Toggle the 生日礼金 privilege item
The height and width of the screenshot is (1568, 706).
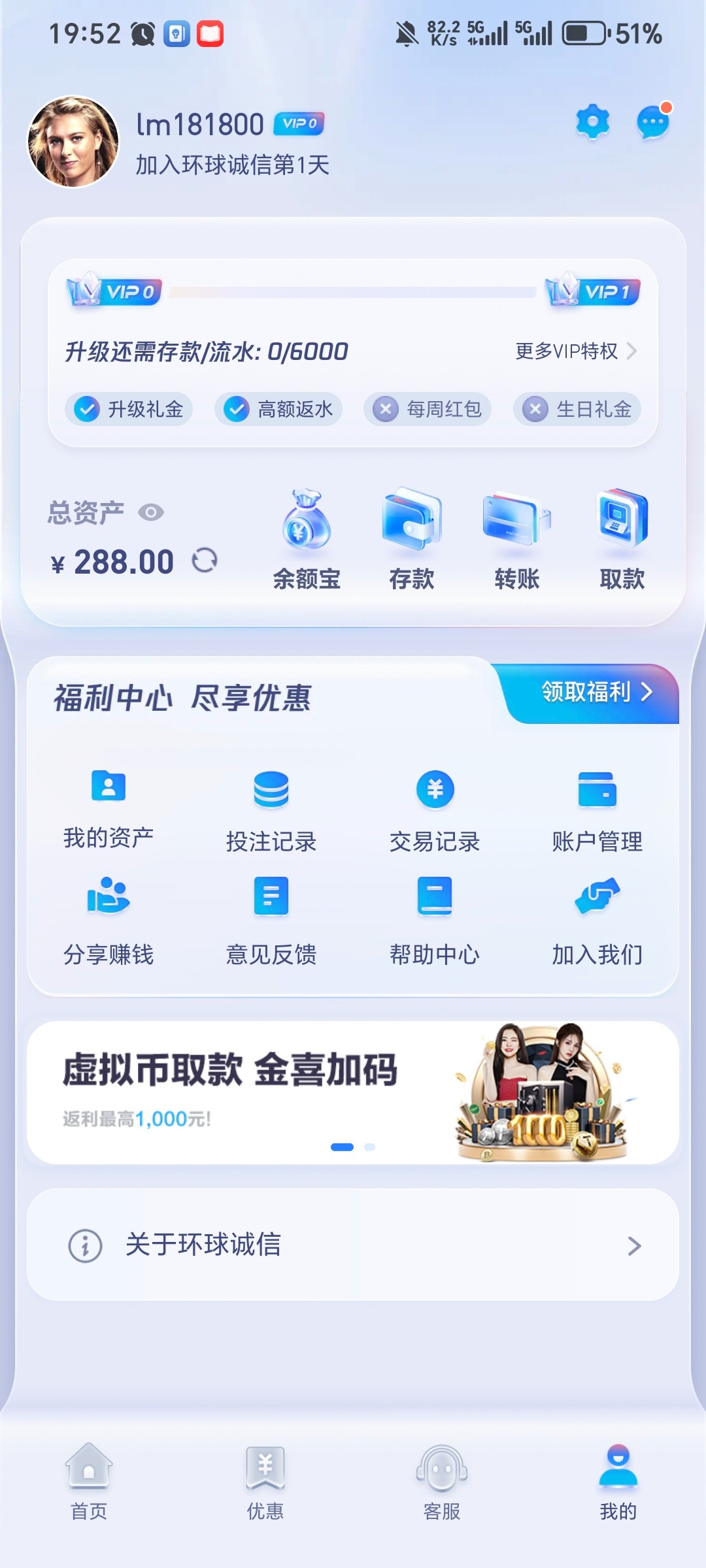tap(577, 409)
